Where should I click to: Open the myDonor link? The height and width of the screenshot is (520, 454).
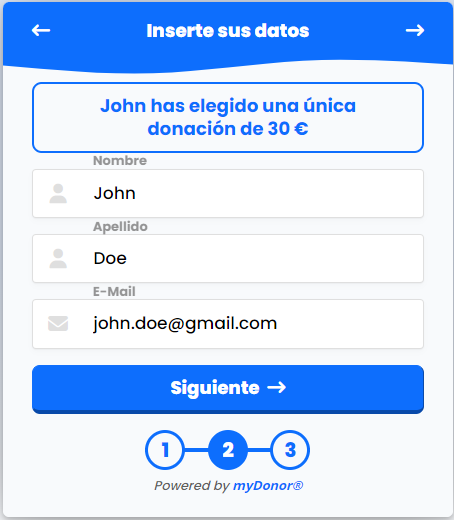tap(268, 486)
